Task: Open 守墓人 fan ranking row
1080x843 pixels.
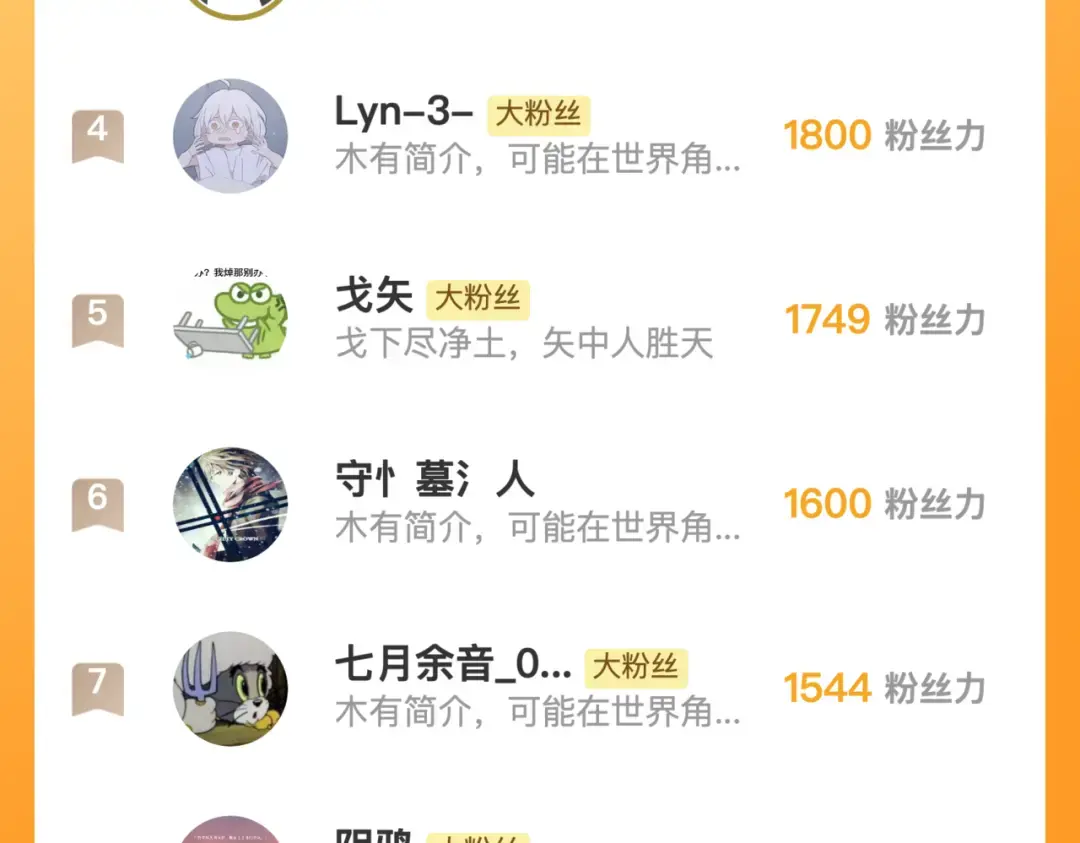Action: point(540,504)
